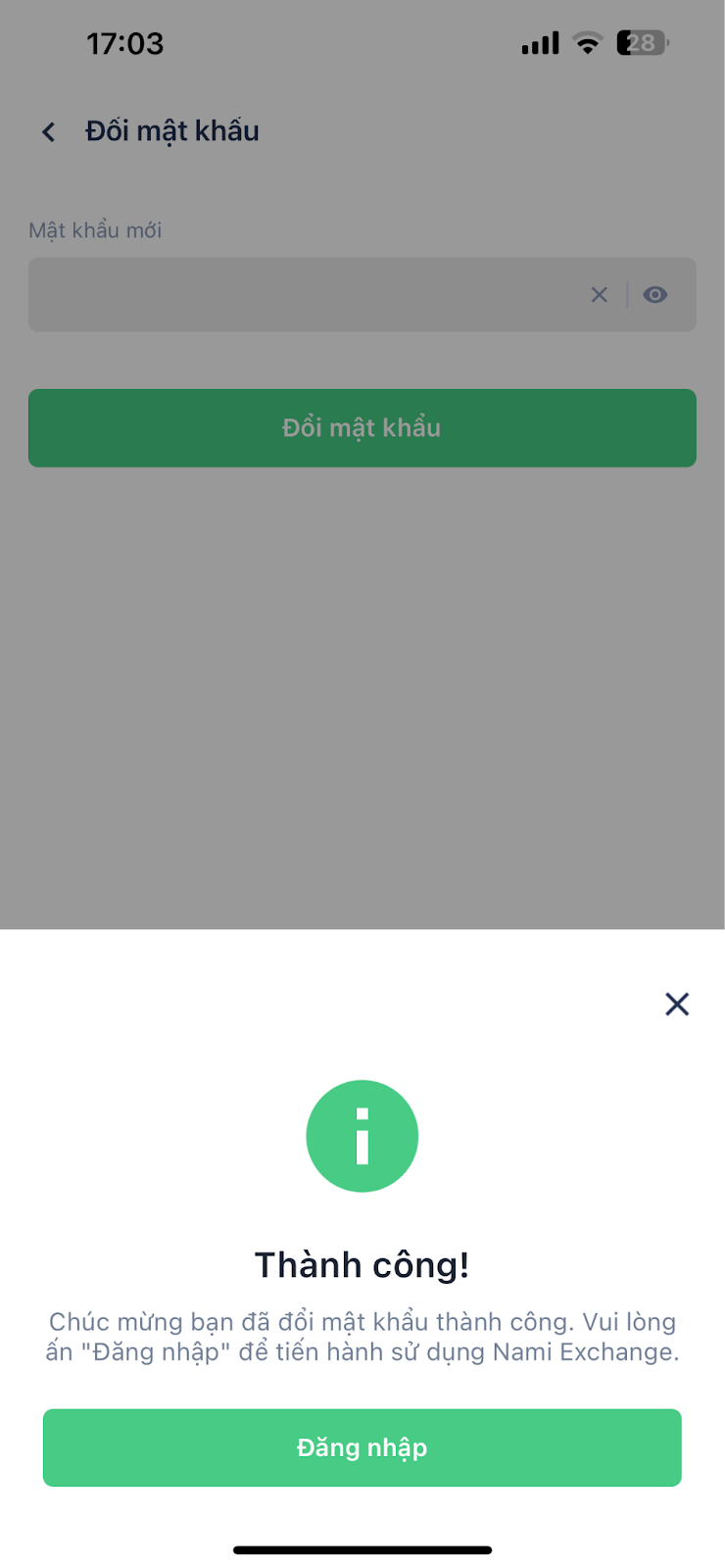Tap the dimmed Đổi mật khẩu button
This screenshot has width=725, height=1568.
pyautogui.click(x=362, y=428)
